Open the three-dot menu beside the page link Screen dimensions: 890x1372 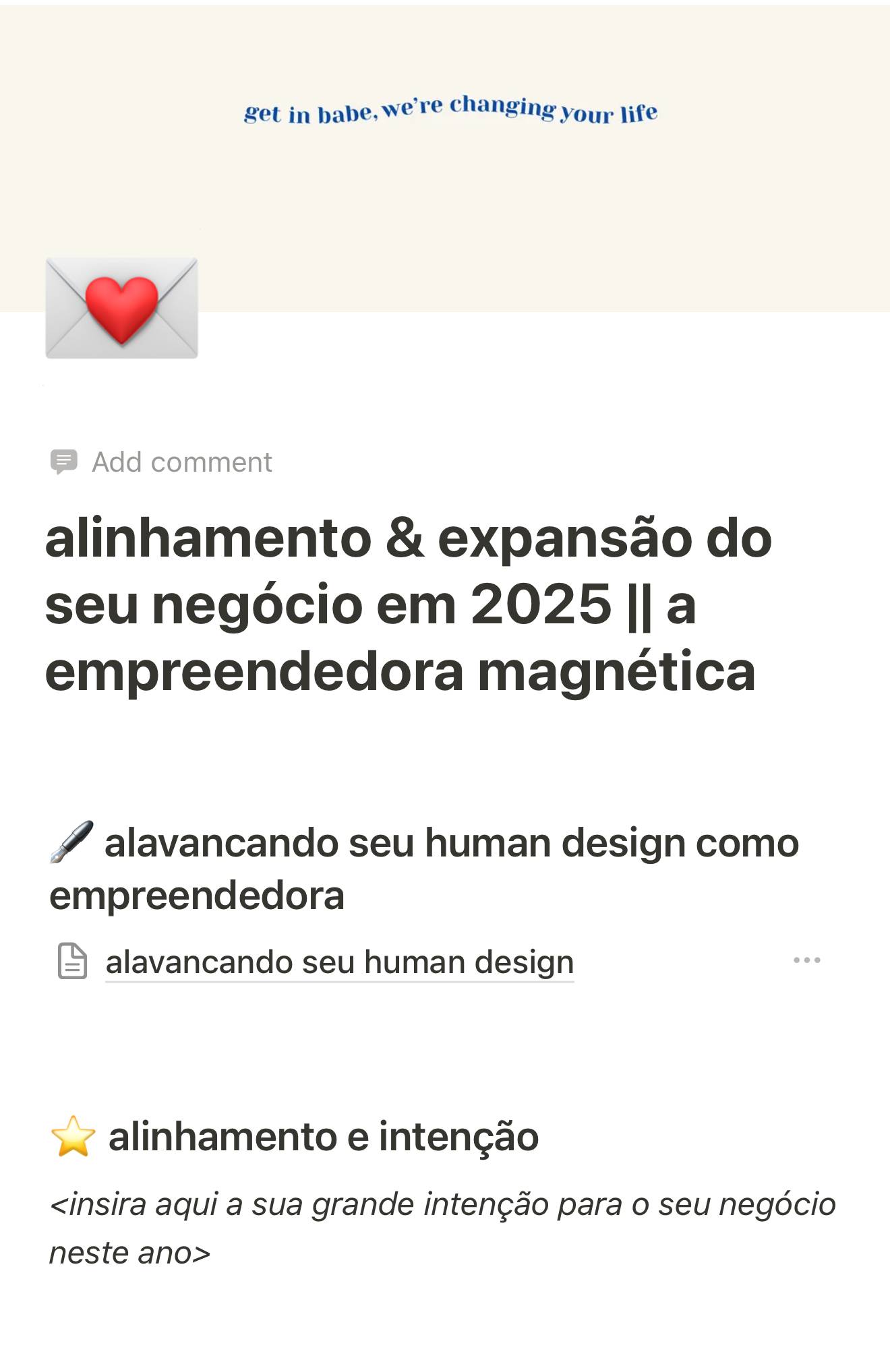[x=806, y=960]
